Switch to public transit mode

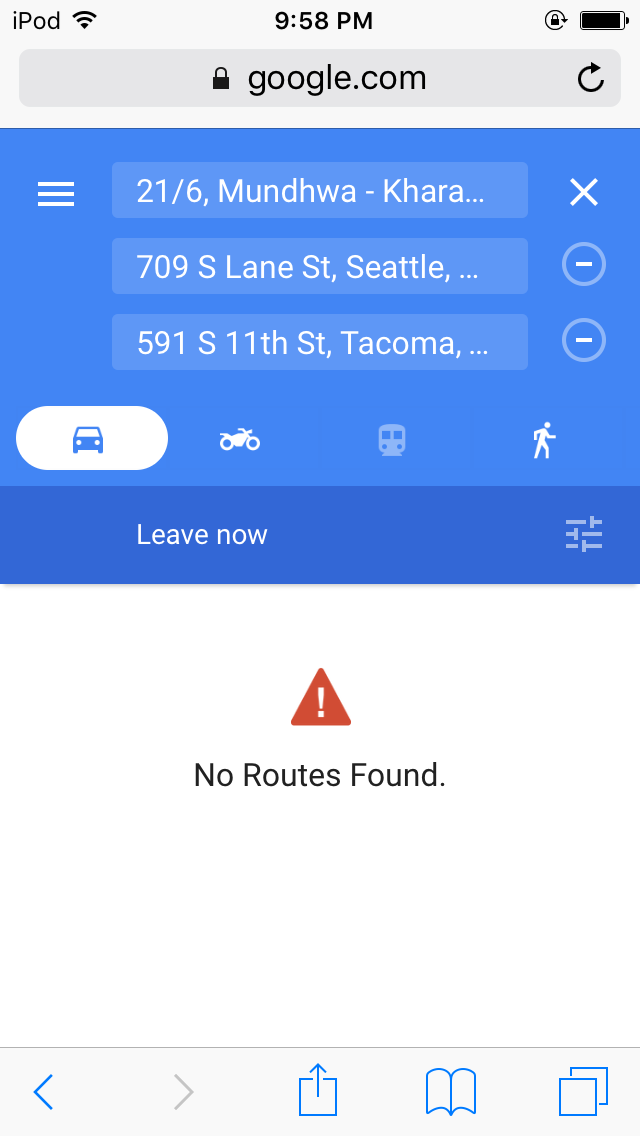(x=391, y=439)
